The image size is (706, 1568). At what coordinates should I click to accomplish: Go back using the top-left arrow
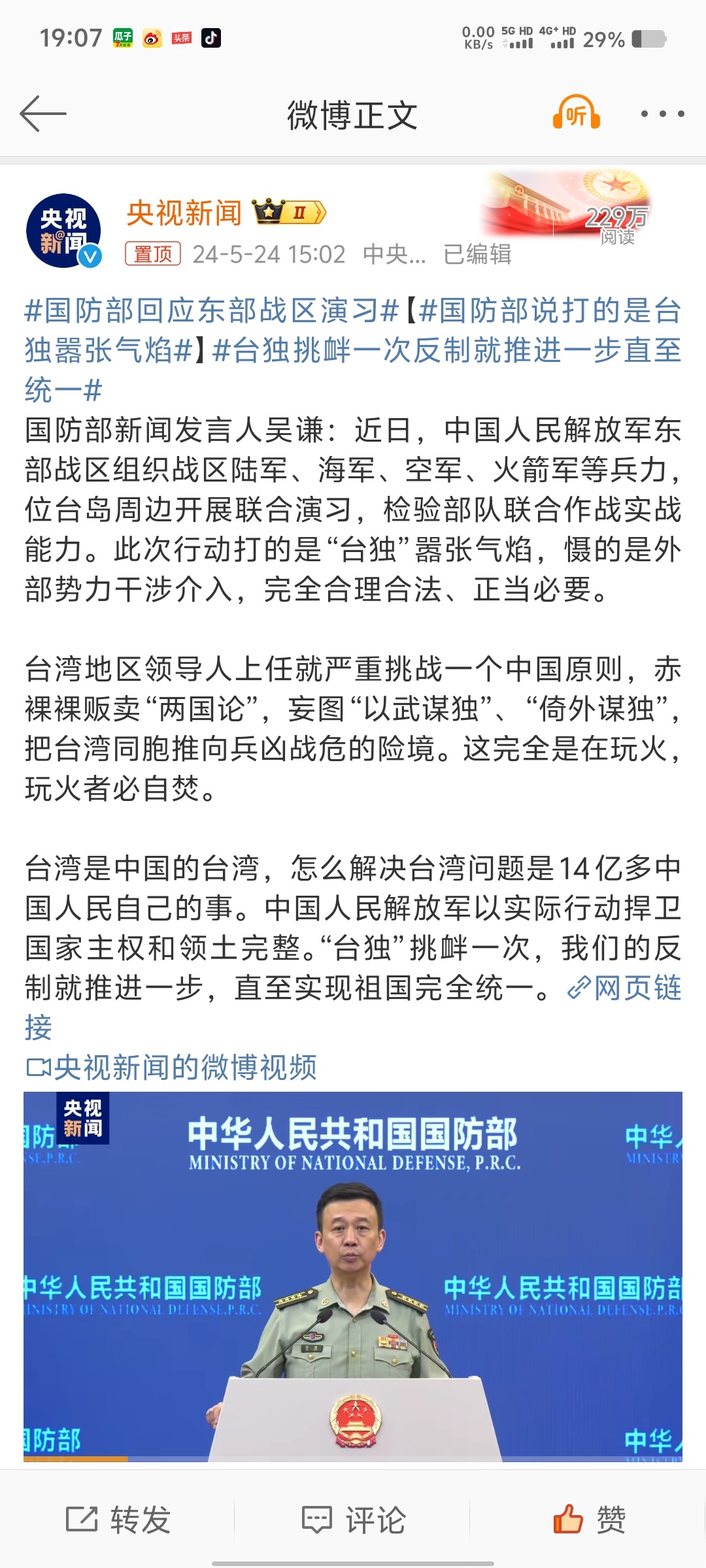point(43,114)
